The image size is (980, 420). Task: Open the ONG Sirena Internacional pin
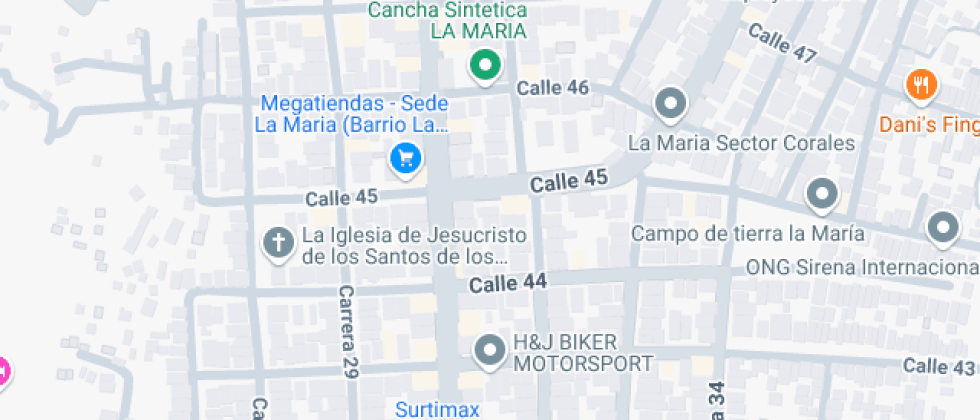943,228
